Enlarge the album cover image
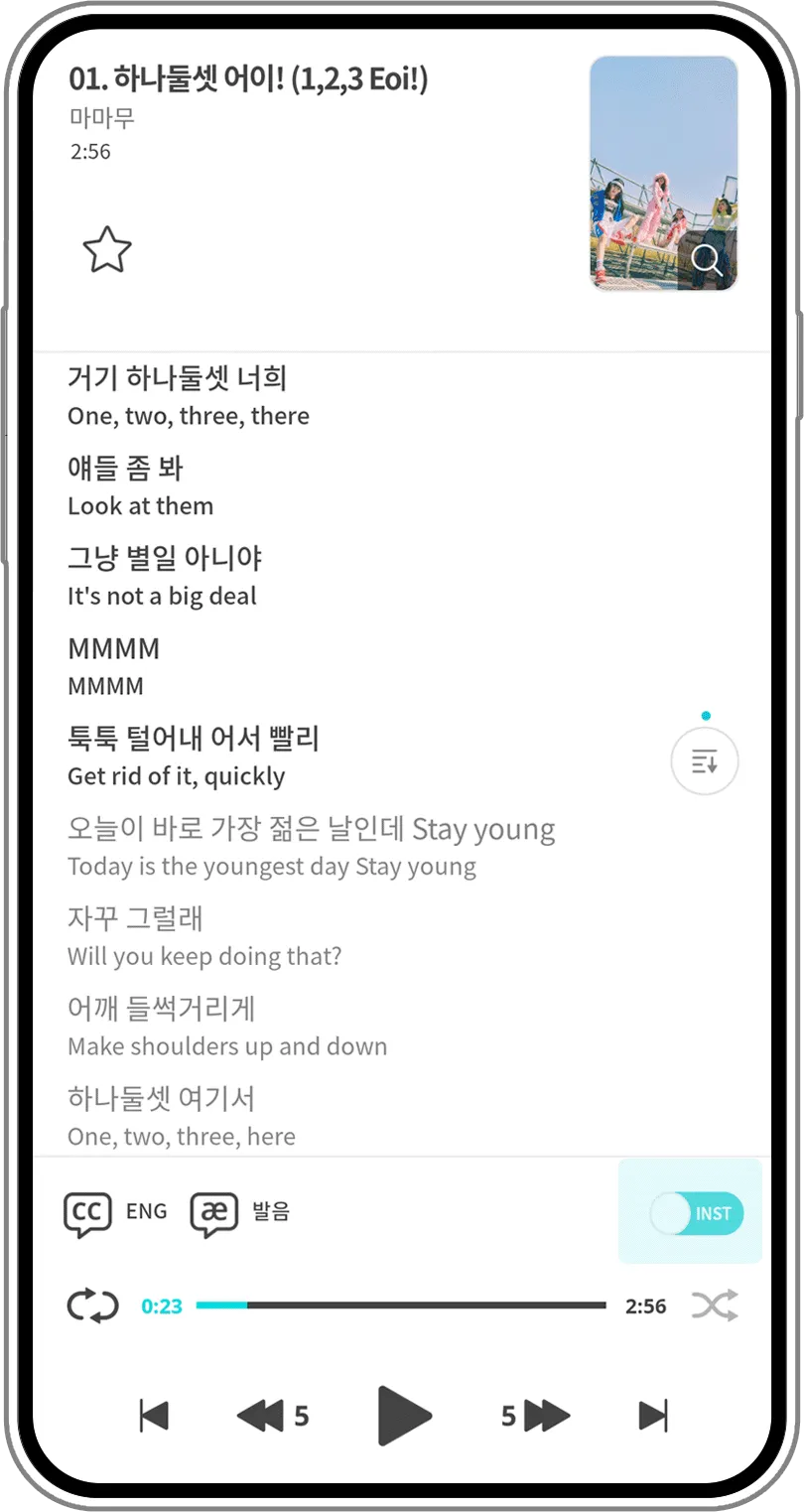The width and height of the screenshot is (804, 1512). [706, 261]
